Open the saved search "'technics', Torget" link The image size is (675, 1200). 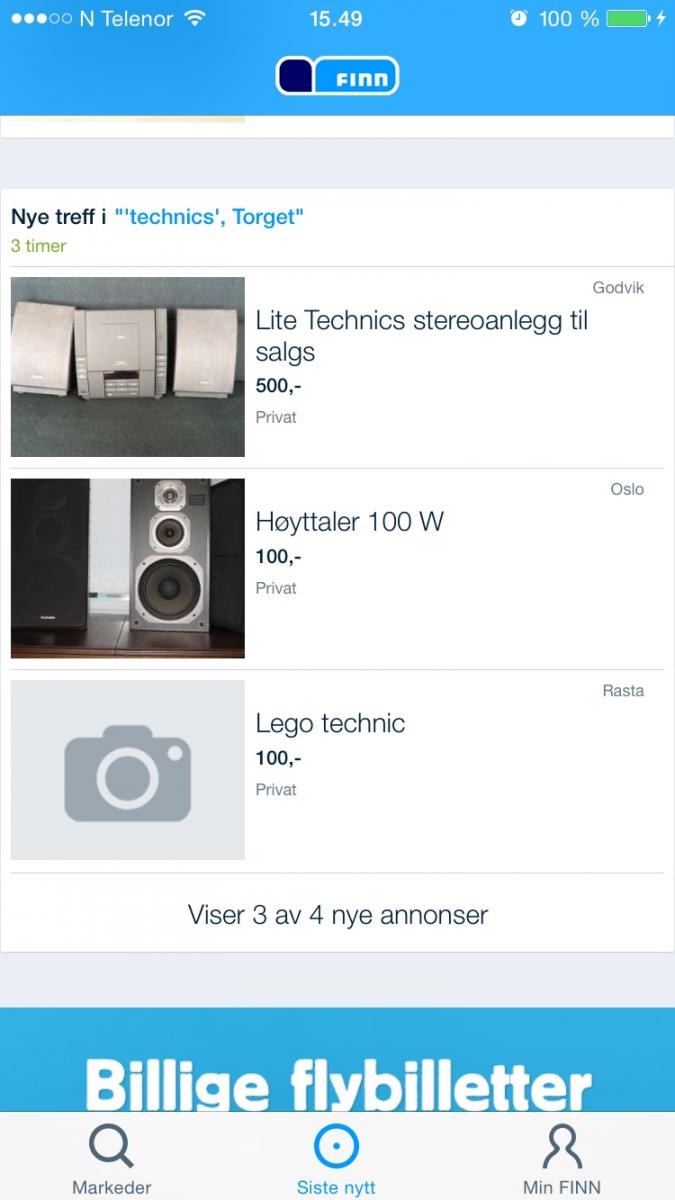[209, 217]
